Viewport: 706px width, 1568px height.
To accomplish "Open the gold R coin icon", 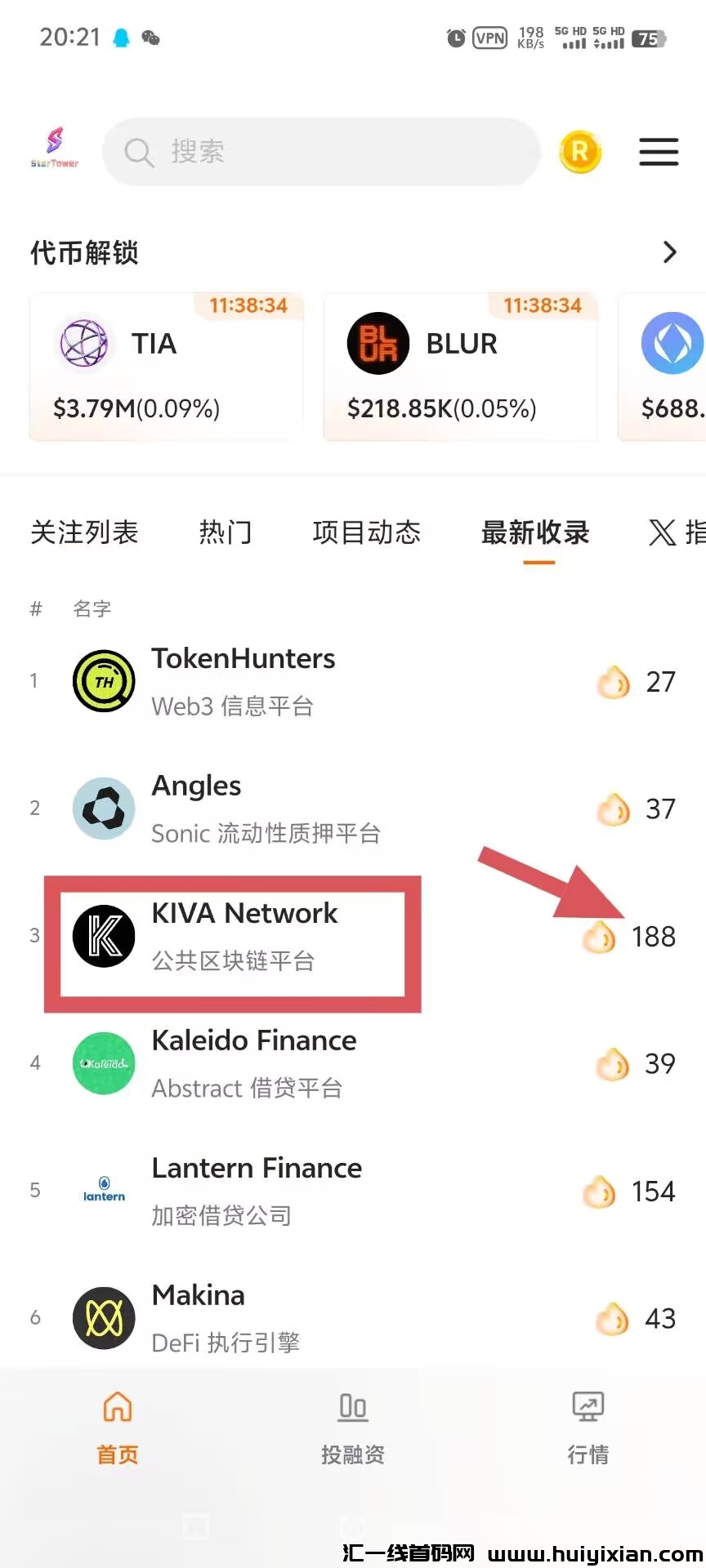I will [580, 152].
